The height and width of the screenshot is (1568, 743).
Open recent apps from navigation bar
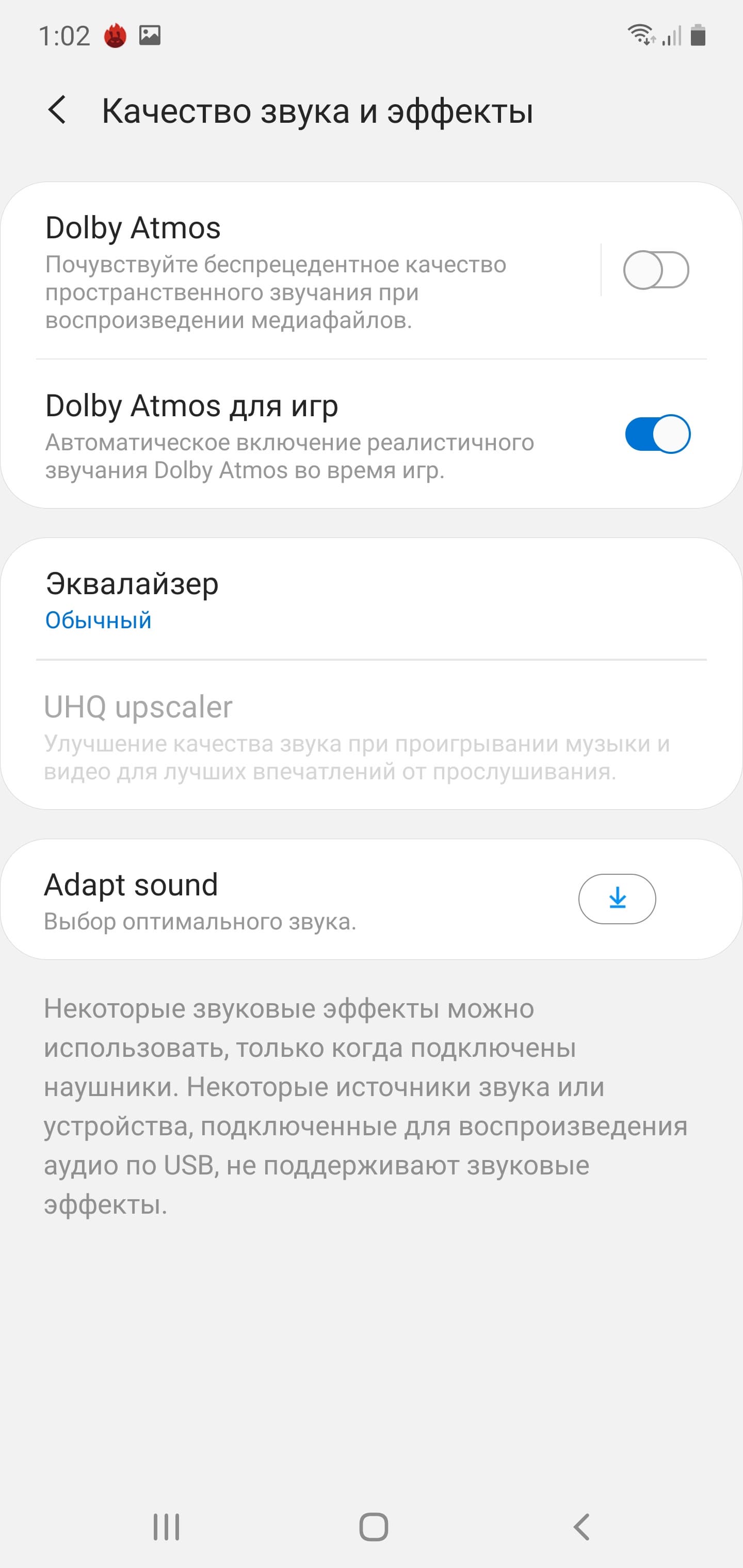click(166, 1527)
